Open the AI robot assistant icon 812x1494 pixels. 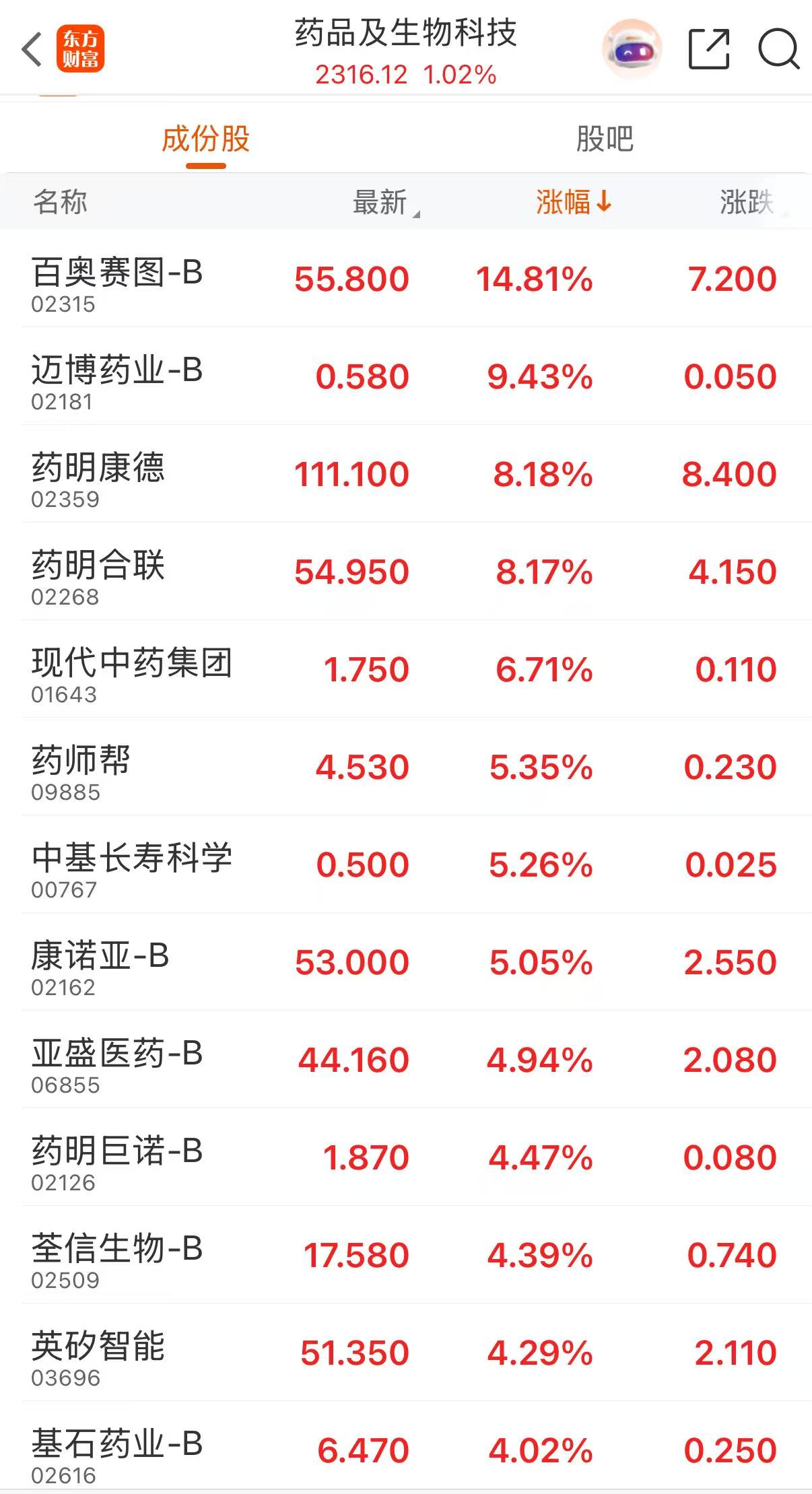(x=631, y=49)
